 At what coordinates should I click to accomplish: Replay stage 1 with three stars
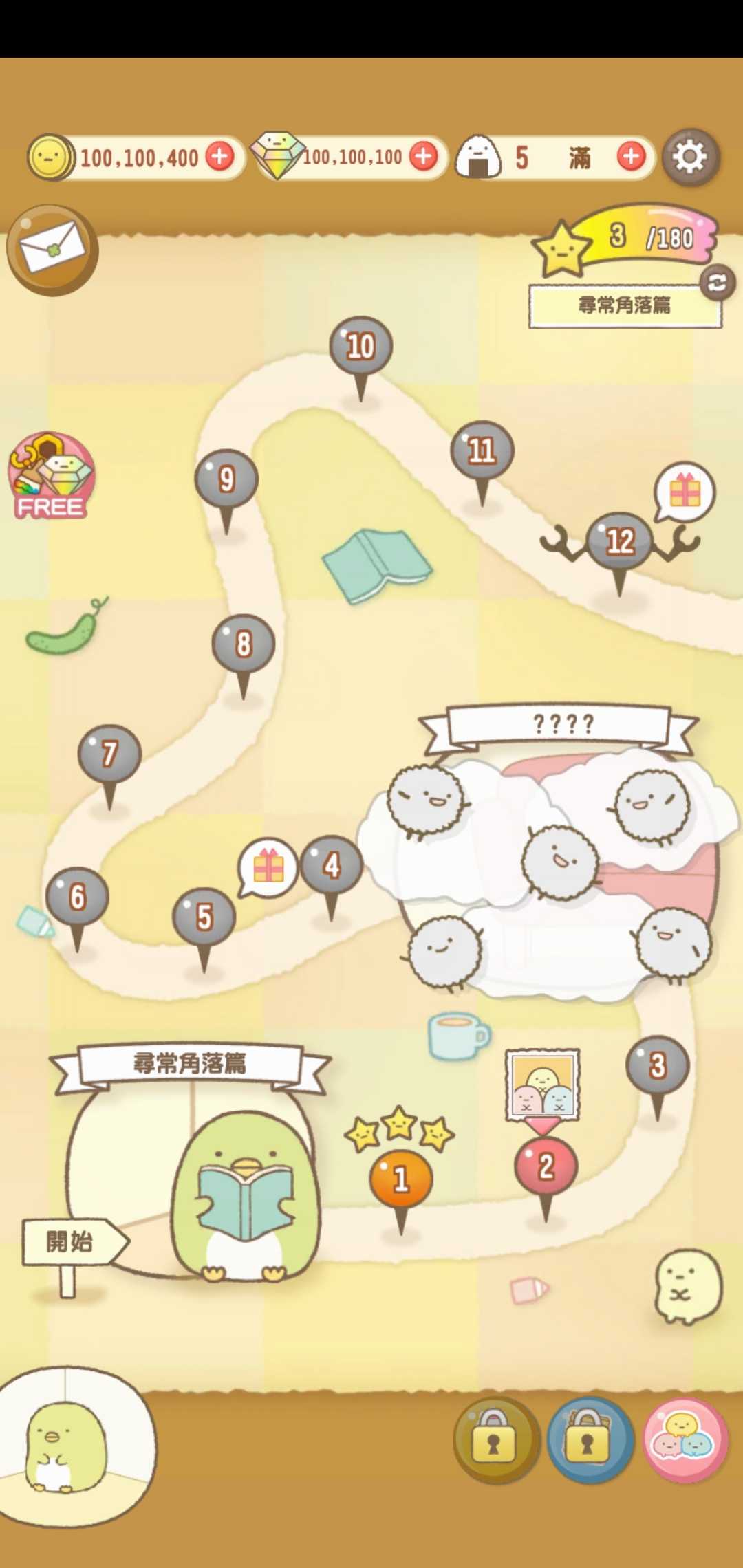point(401,1179)
